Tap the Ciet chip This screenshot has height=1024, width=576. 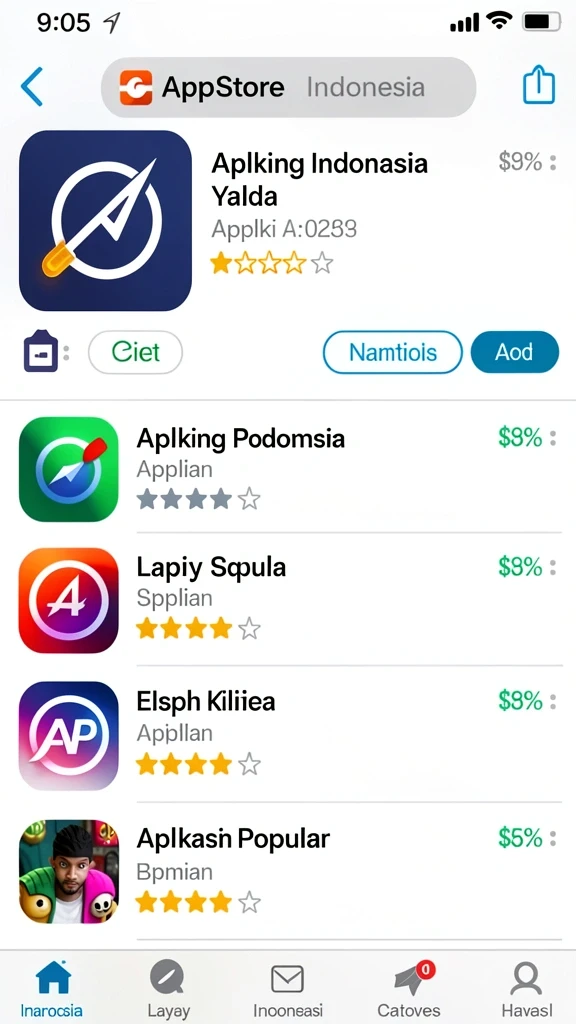pos(135,352)
